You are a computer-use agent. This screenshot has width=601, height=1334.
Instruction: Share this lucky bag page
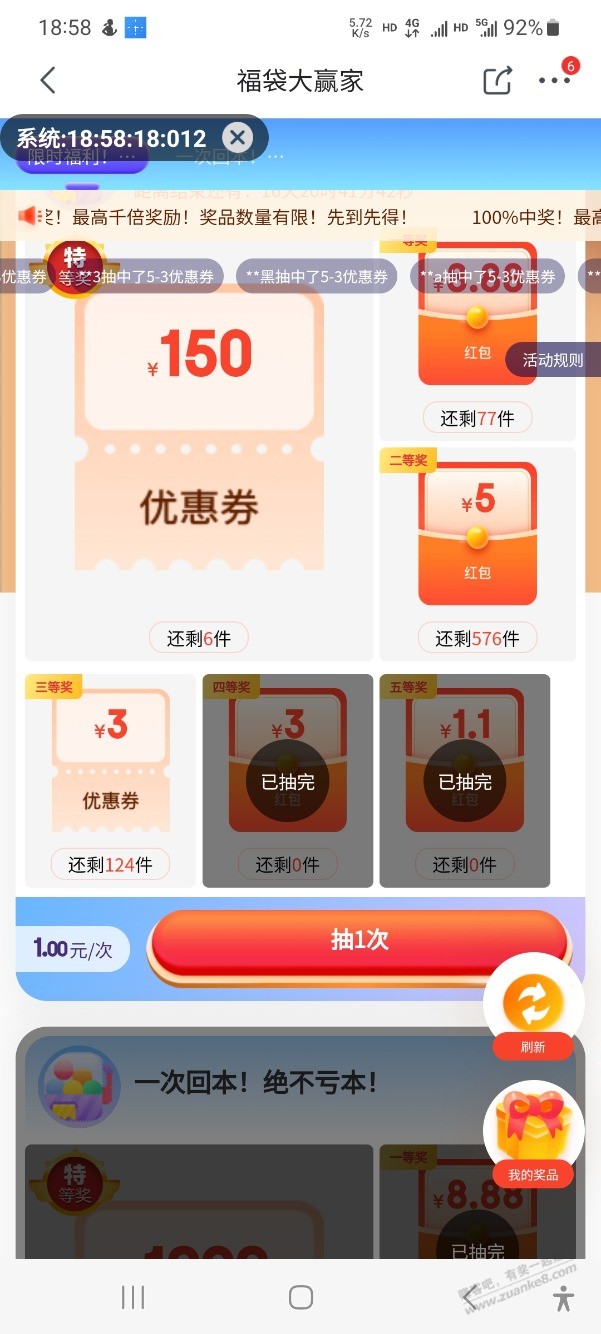point(497,81)
